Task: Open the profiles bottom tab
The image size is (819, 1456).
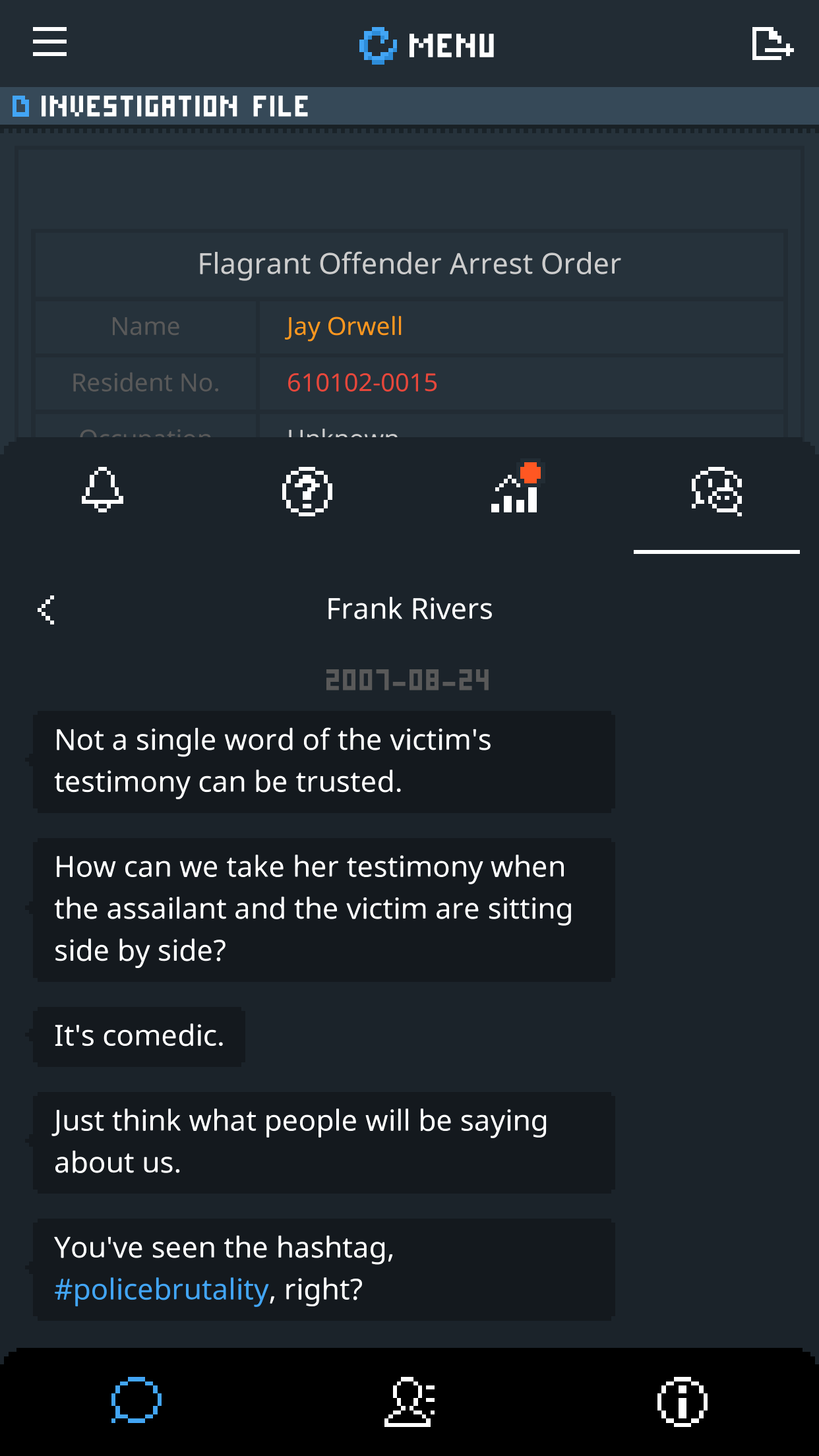Action: [x=409, y=1401]
